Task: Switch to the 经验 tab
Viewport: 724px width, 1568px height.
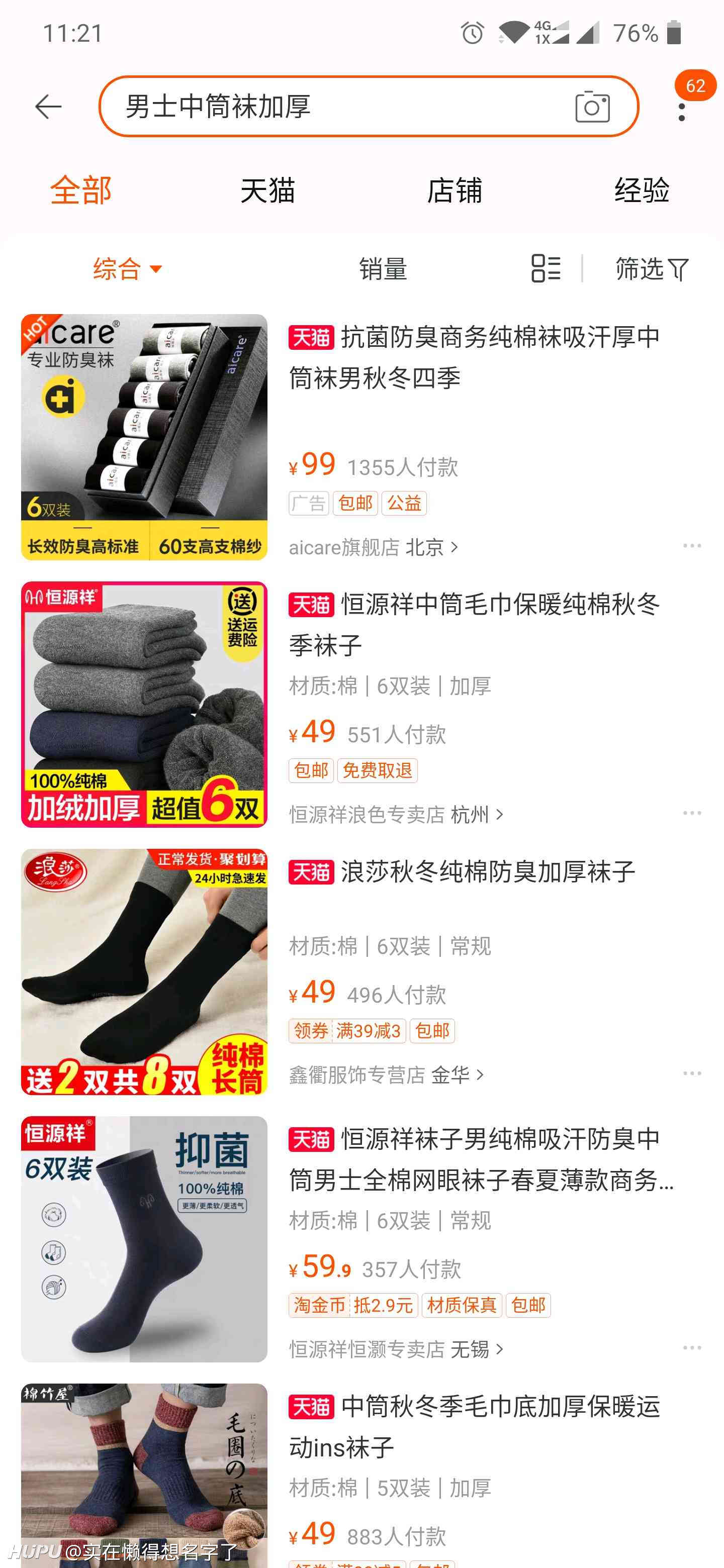Action: point(641,190)
